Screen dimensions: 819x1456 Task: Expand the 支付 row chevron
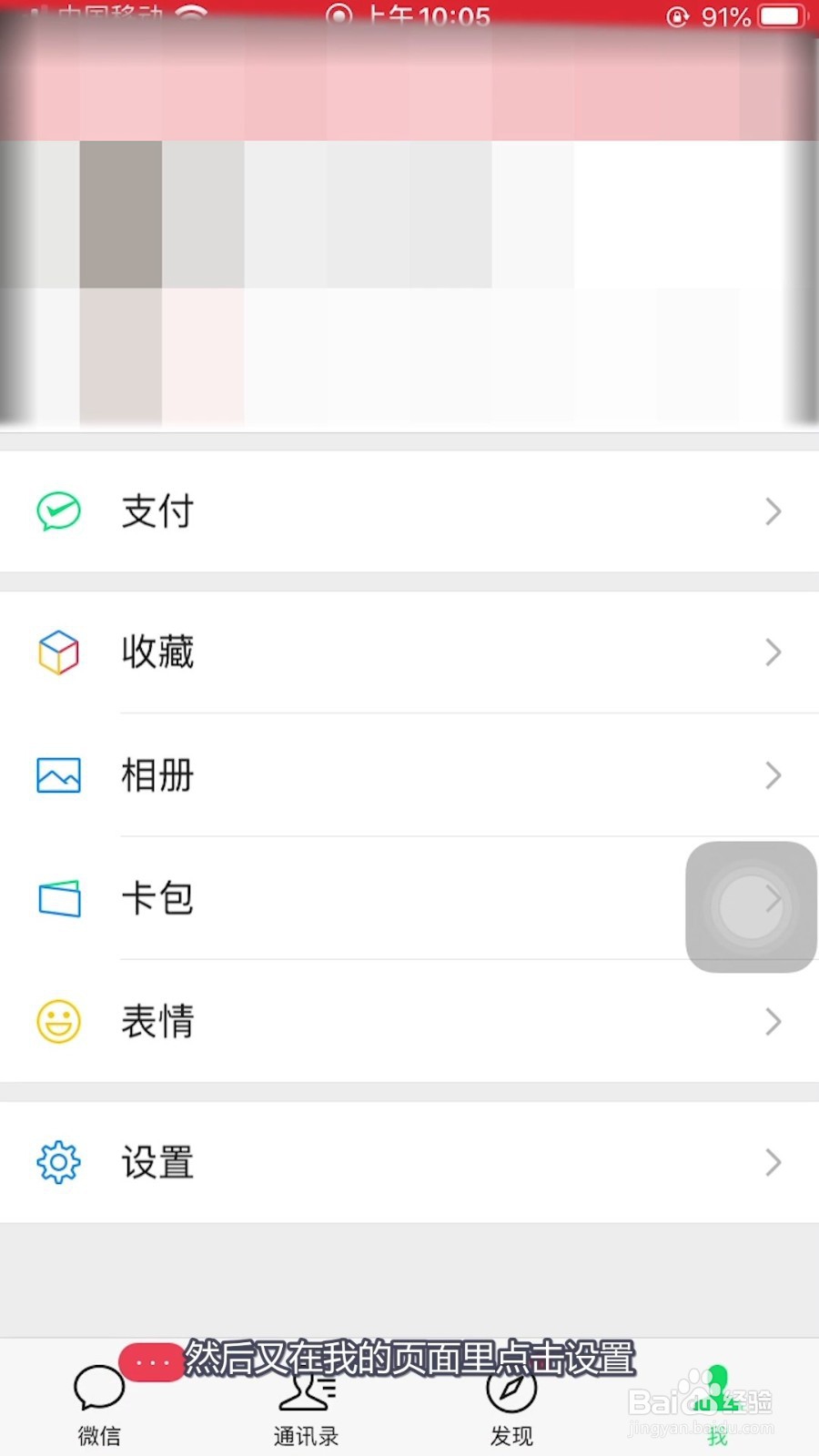773,511
